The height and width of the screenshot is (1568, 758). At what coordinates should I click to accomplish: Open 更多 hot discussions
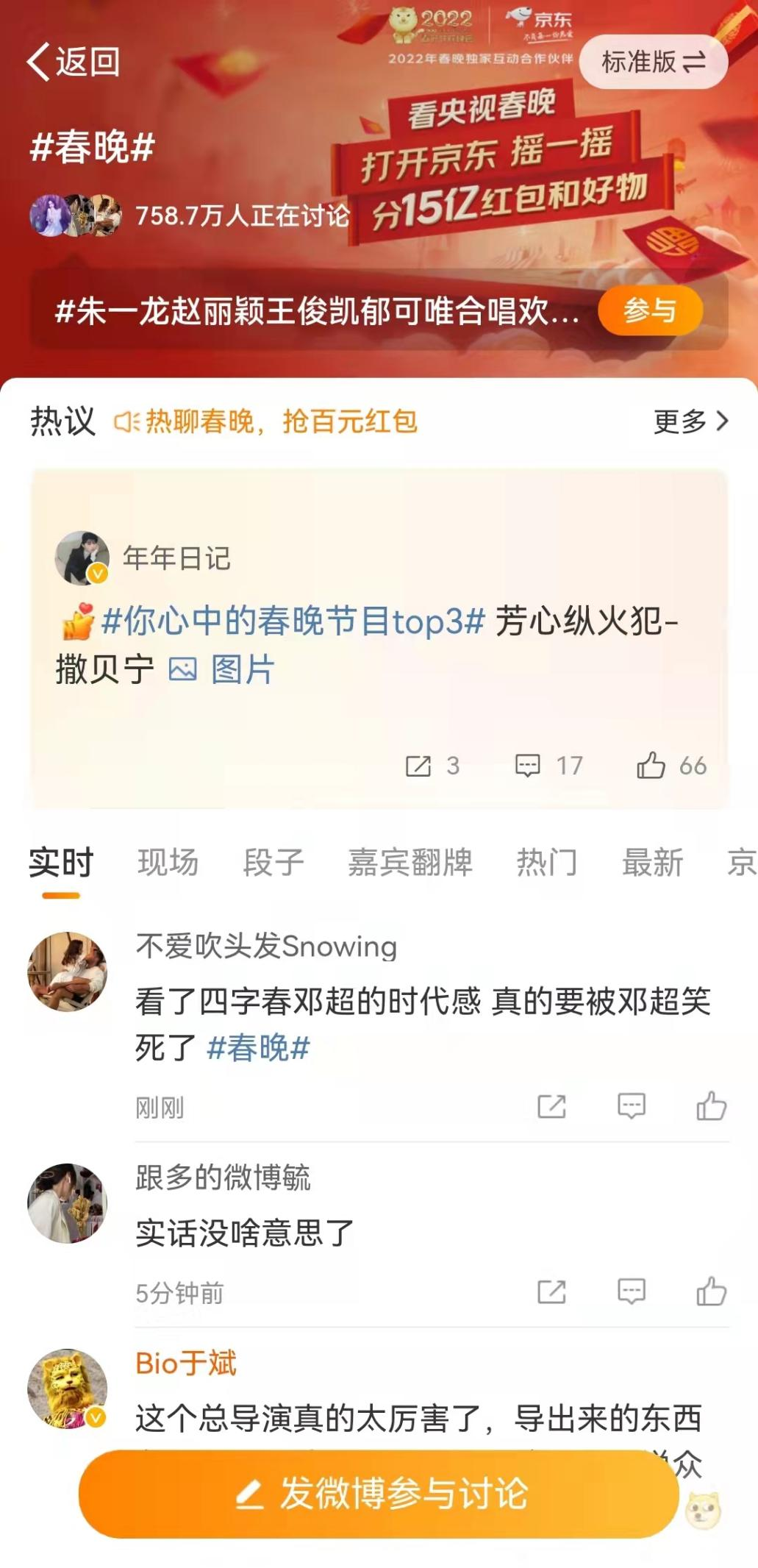[x=690, y=421]
